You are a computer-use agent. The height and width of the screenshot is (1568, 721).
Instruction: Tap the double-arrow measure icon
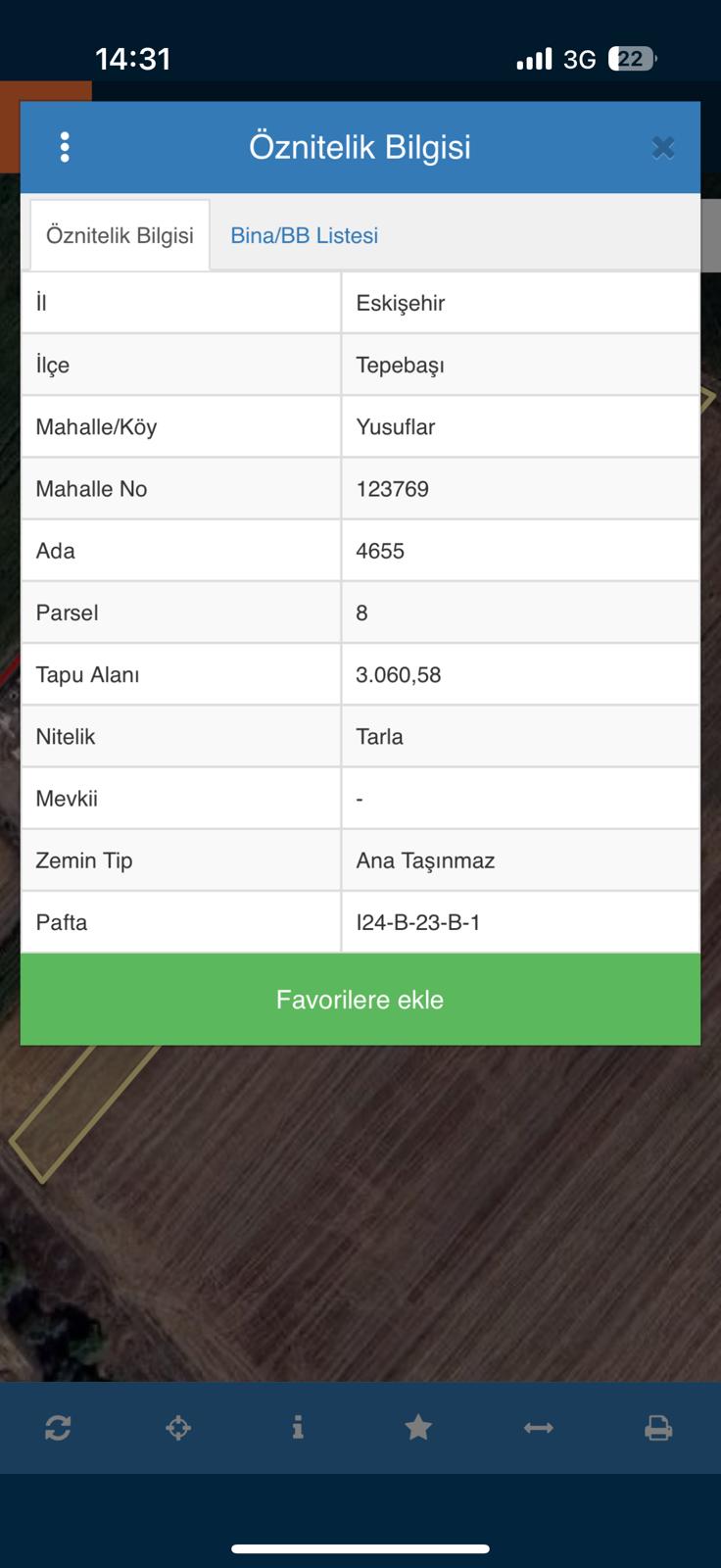point(539,1428)
